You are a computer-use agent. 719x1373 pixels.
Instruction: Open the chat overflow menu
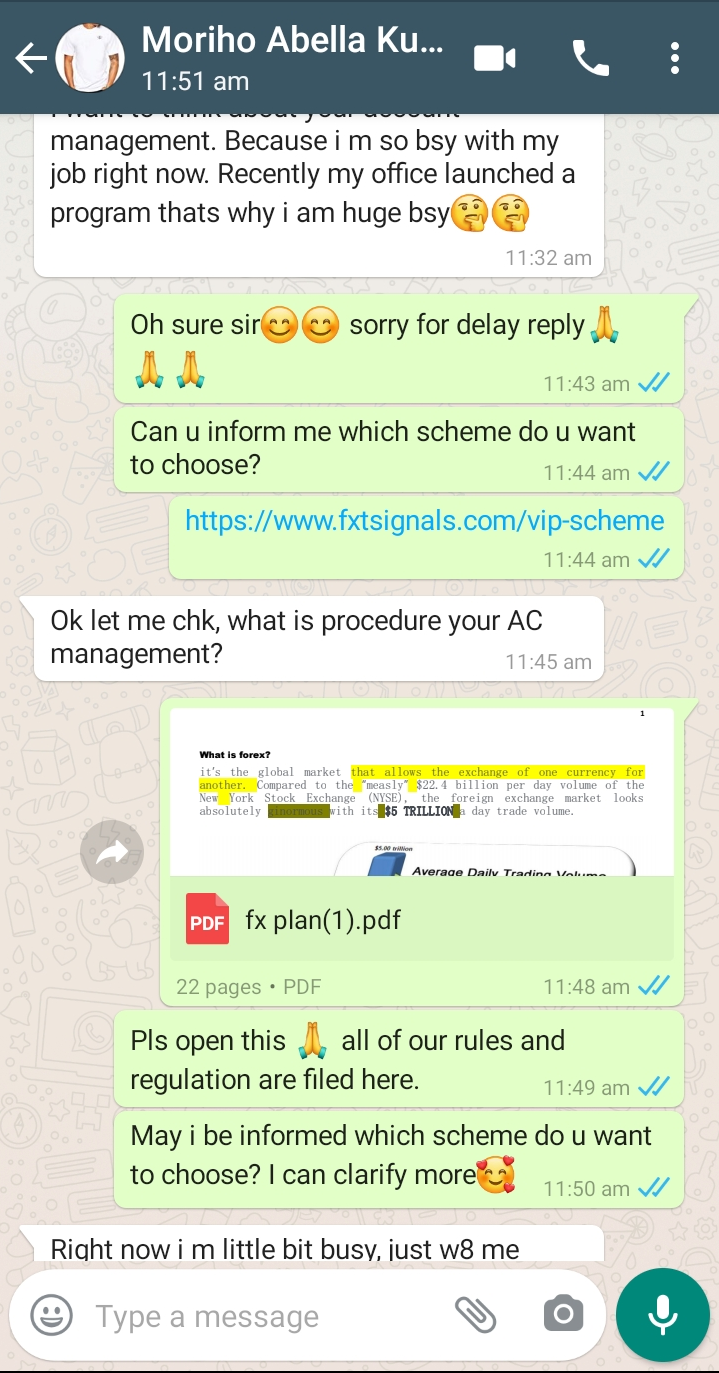pos(675,59)
